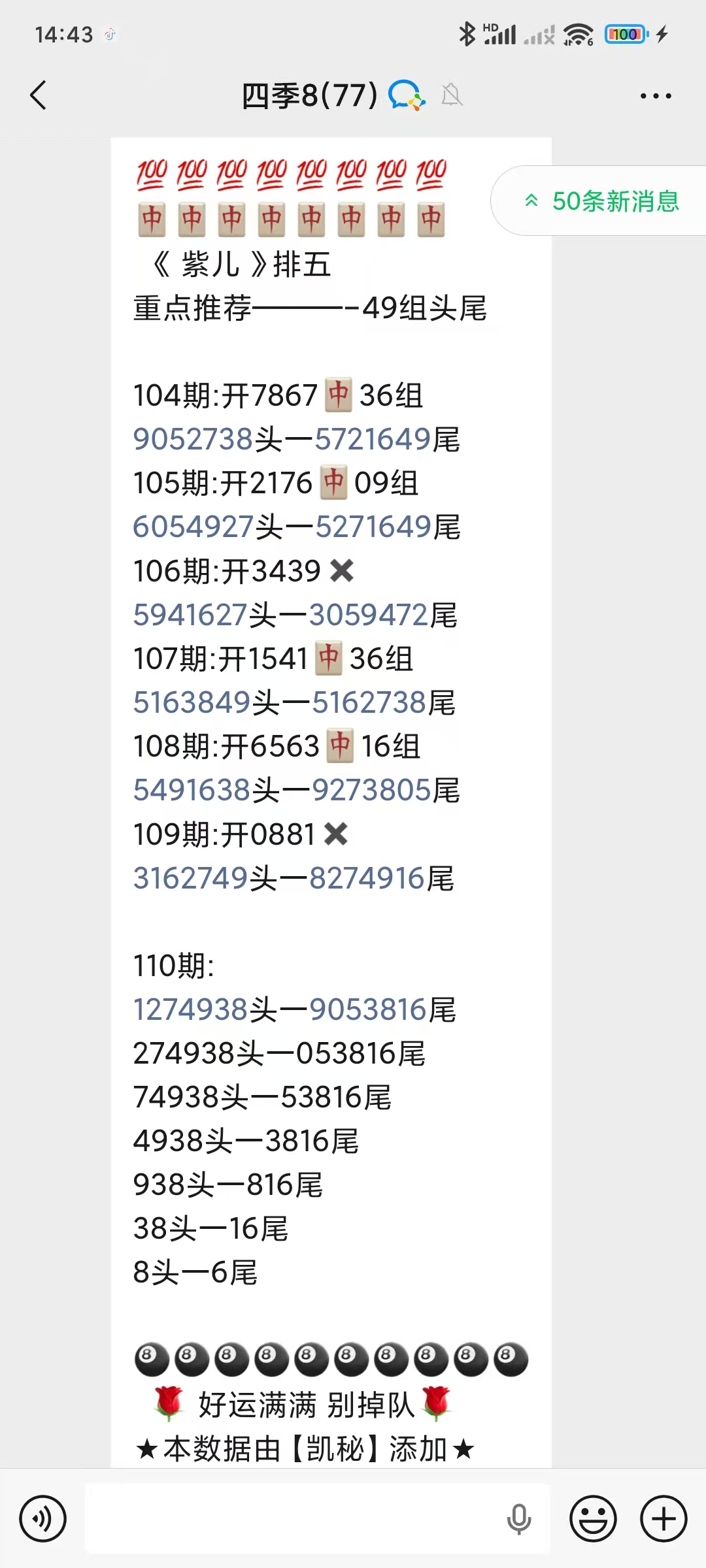Screen dimensions: 706x1568
Task: Tap the blue number 9052738 link
Action: pyautogui.click(x=193, y=439)
